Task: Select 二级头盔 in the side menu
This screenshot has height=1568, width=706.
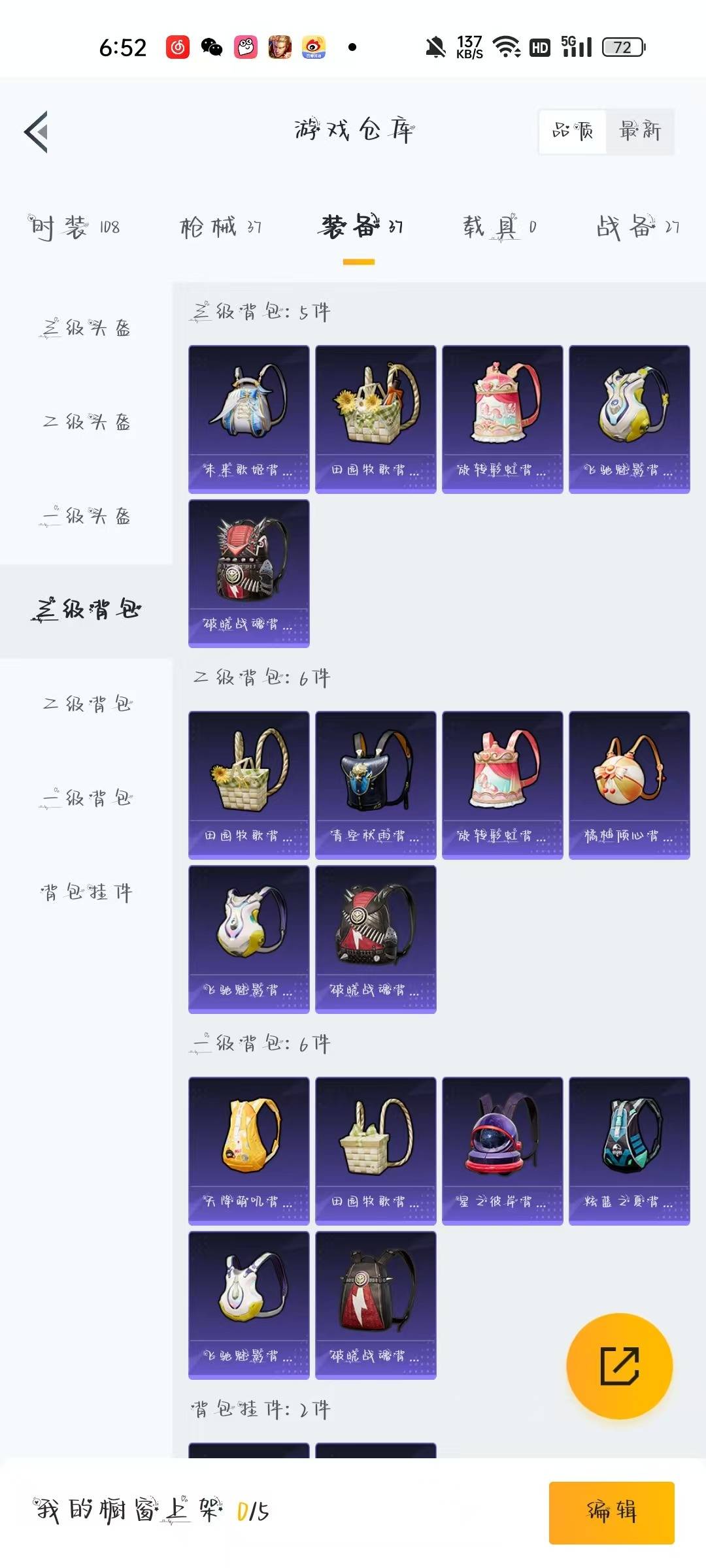Action: pos(86,422)
